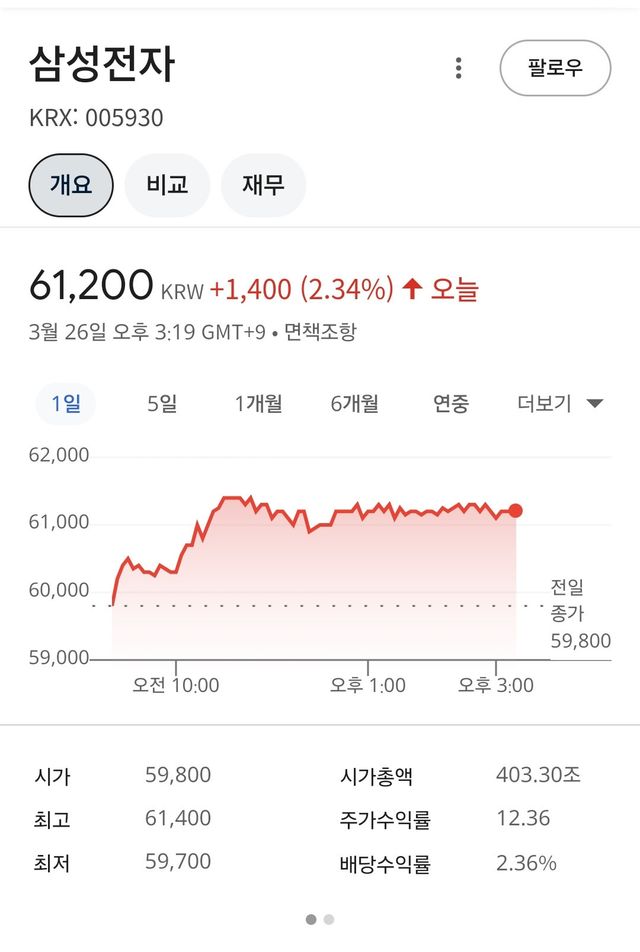Select the 1일 chart range
Viewport: 640px width, 952px height.
[66, 404]
